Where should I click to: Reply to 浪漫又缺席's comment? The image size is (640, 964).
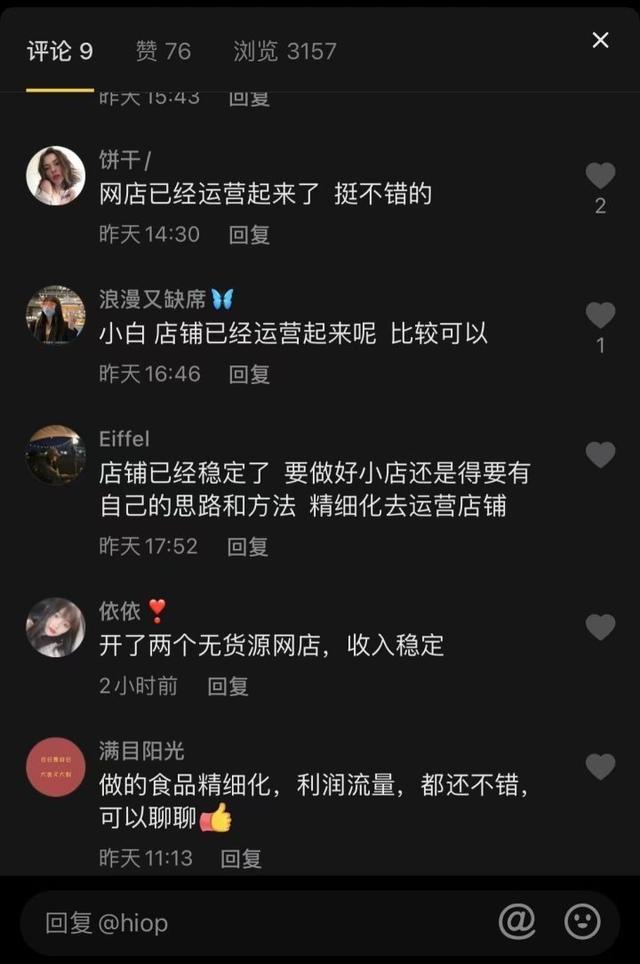pos(249,374)
